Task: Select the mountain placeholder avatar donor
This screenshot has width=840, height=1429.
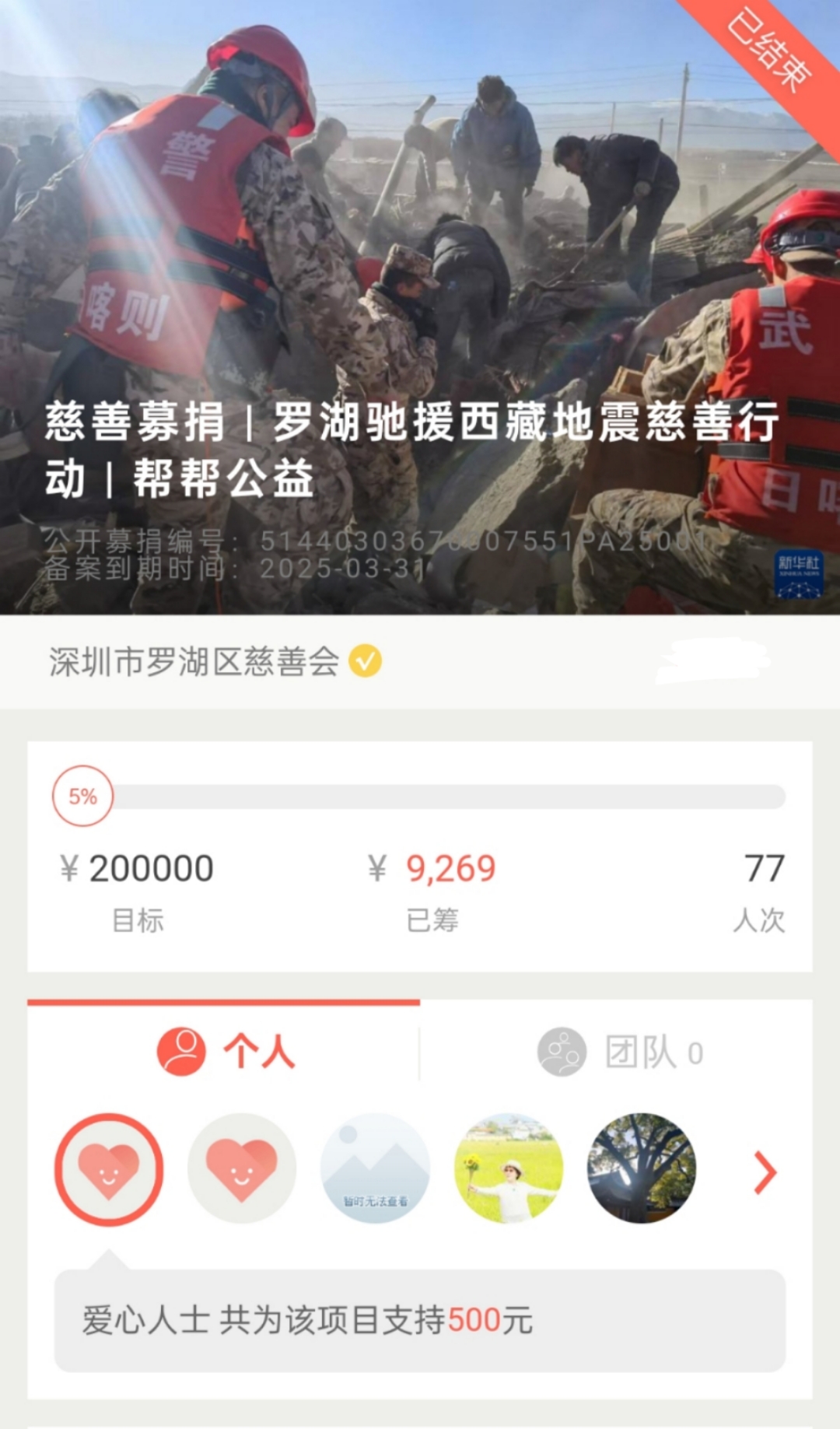Action: click(x=375, y=1169)
